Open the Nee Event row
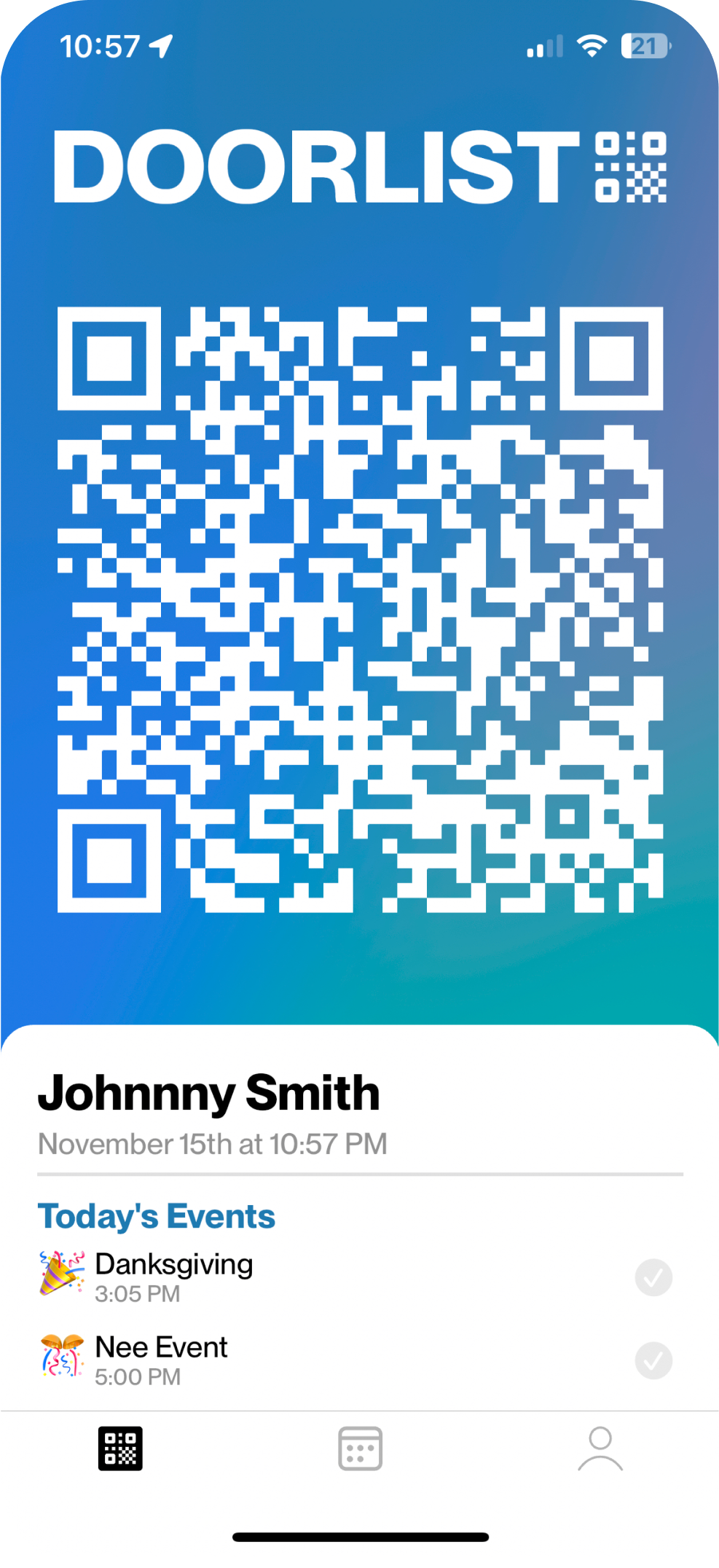The image size is (719, 1568). click(x=161, y=1360)
